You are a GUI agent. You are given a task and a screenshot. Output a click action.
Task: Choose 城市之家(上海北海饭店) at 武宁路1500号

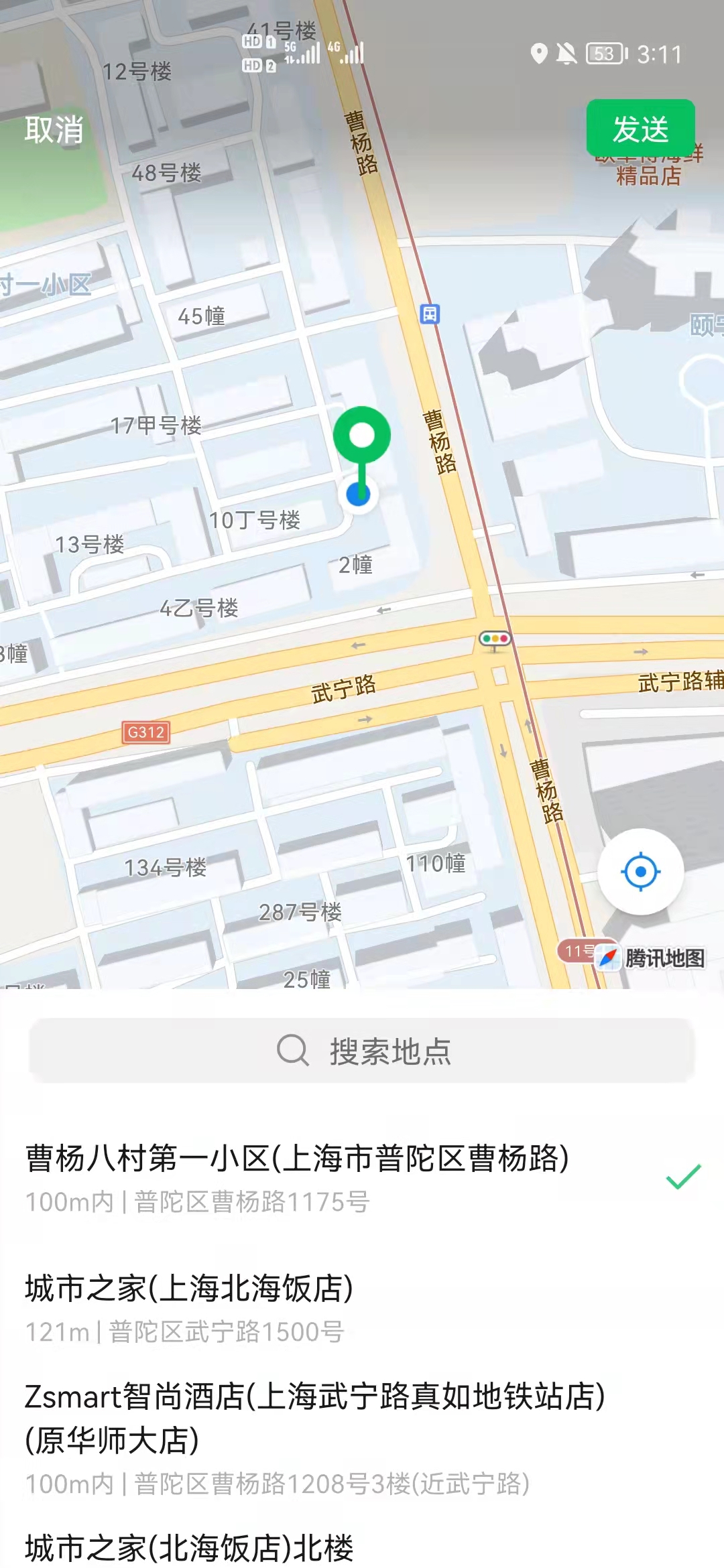[190, 1308]
